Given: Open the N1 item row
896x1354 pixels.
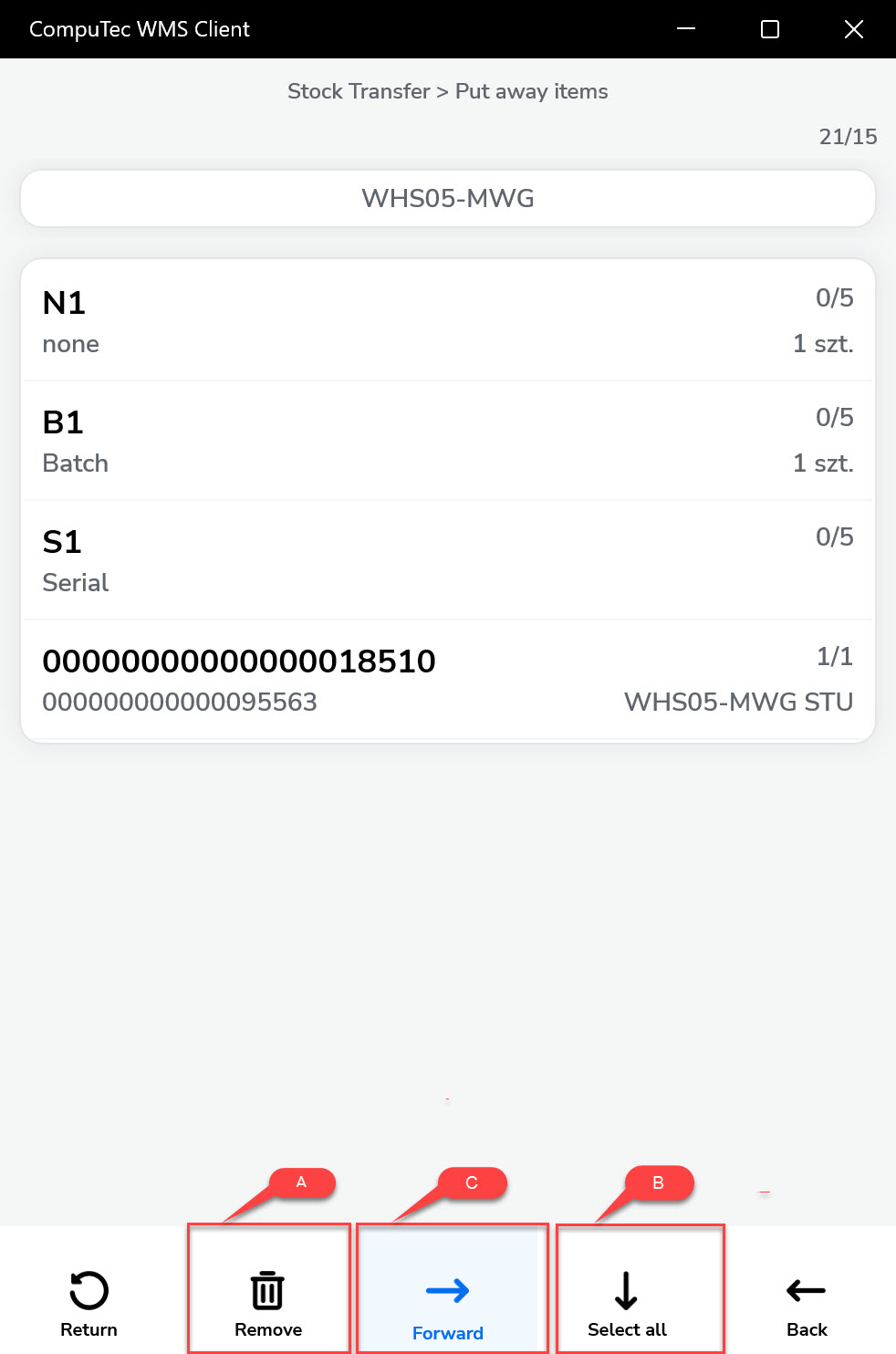Looking at the screenshot, I should click(447, 321).
